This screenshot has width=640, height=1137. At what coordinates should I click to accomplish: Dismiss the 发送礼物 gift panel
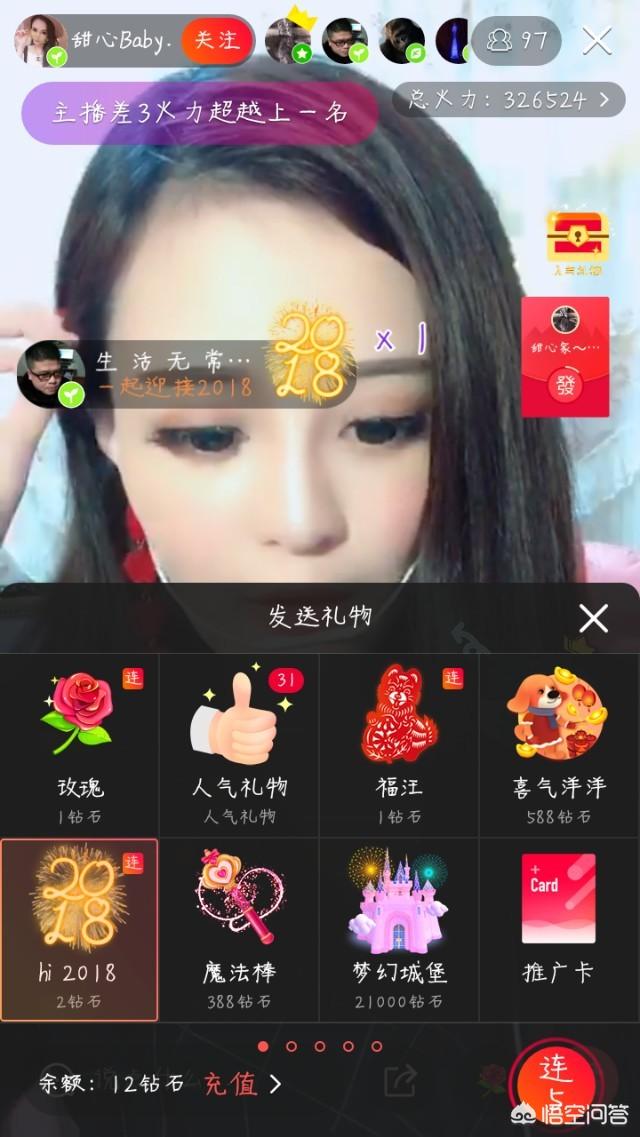(593, 619)
